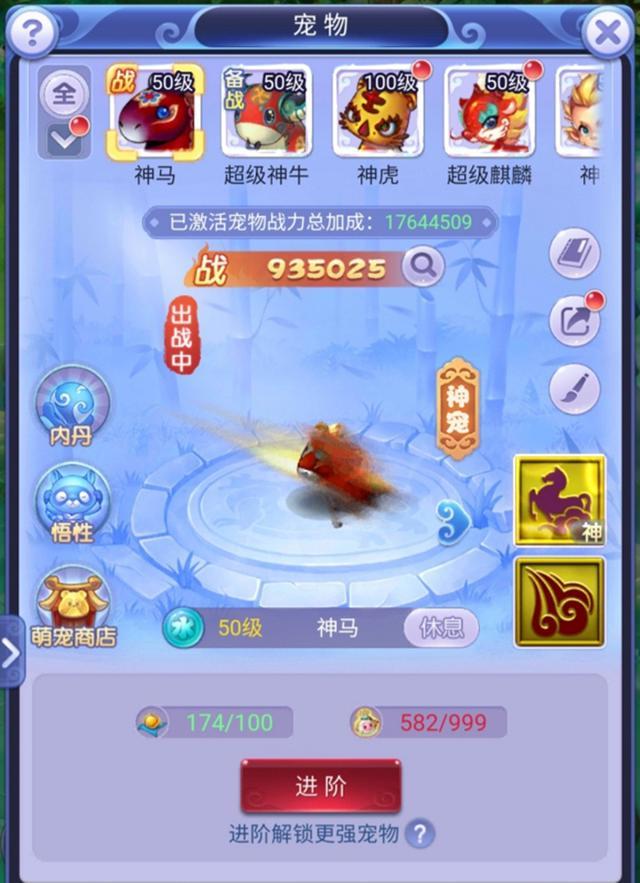Open 悟性 comprehension panel
The width and height of the screenshot is (640, 883).
73,503
